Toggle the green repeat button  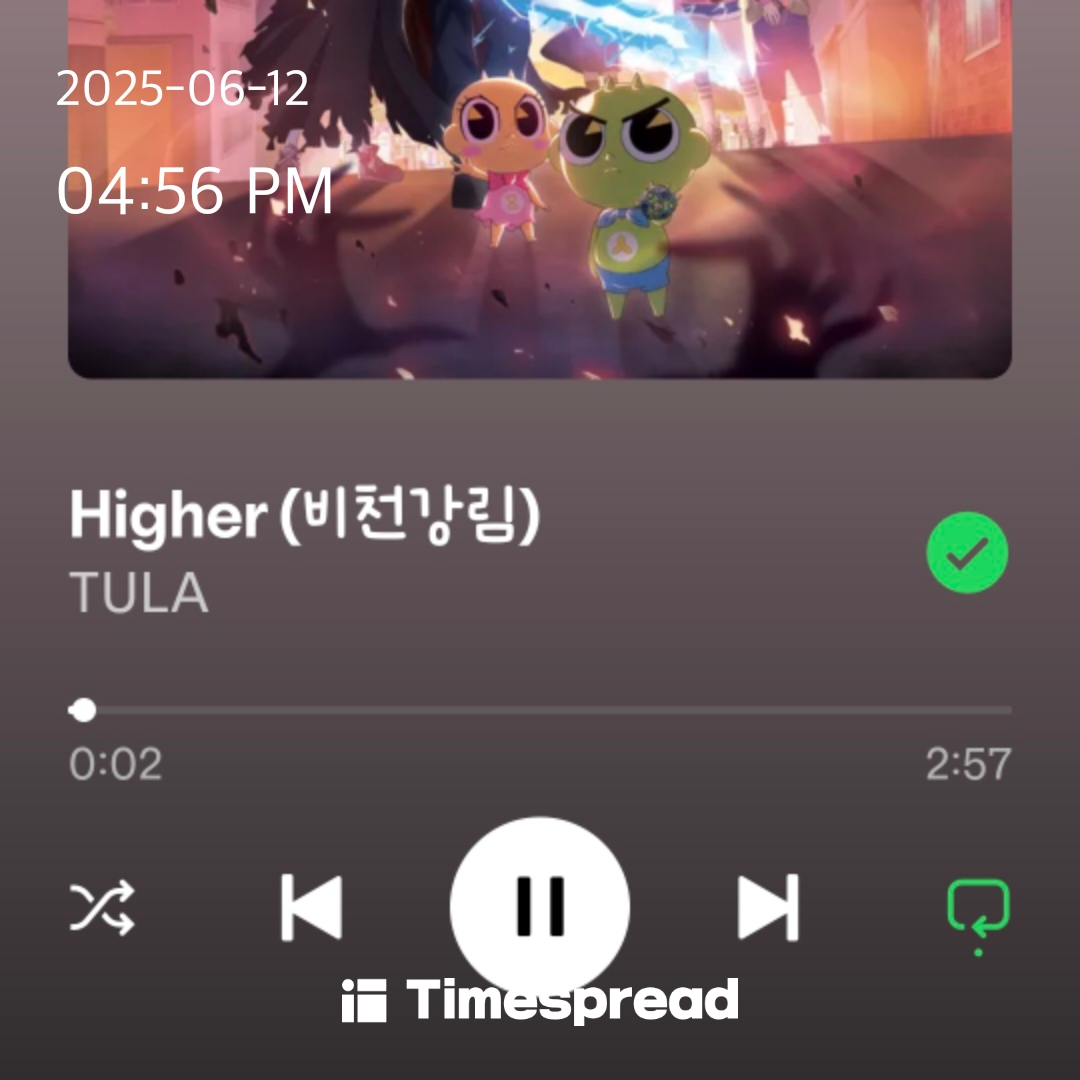977,910
